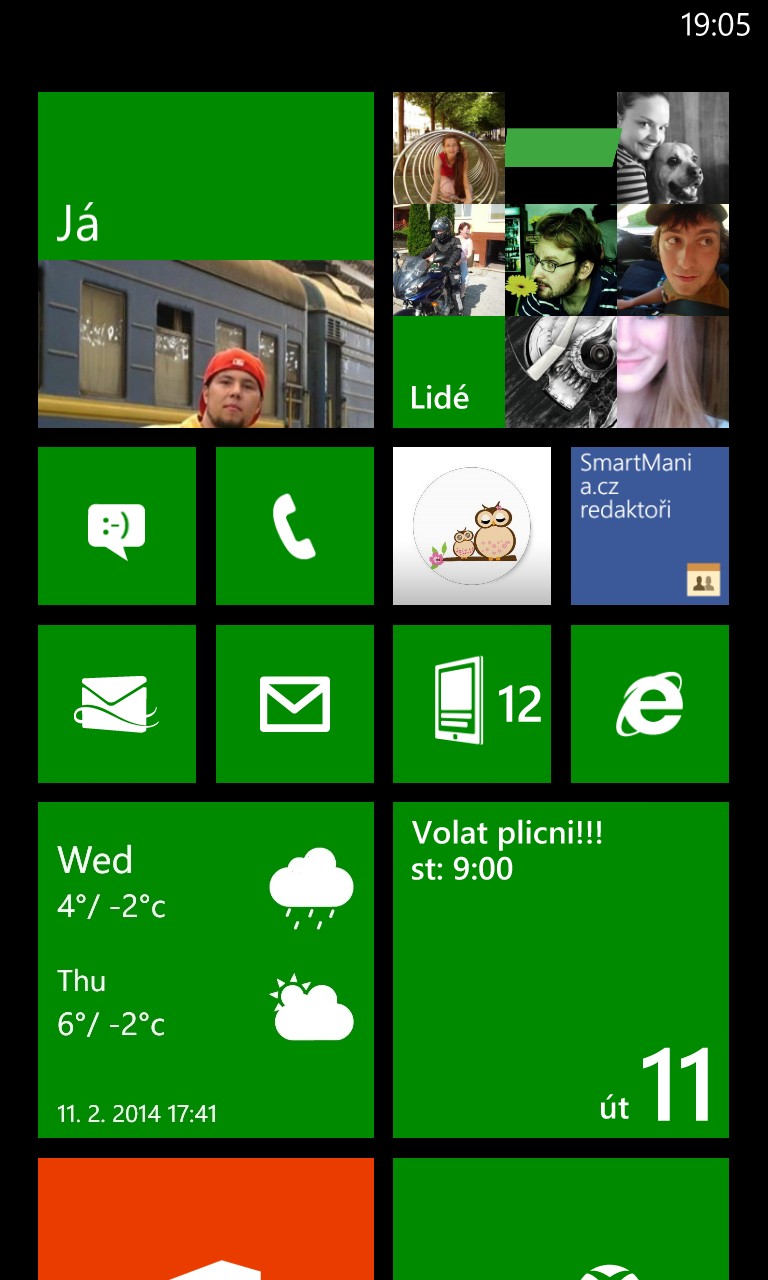
Task: Open the SmartMania.cz redaktoři group tile
Action: coord(649,526)
